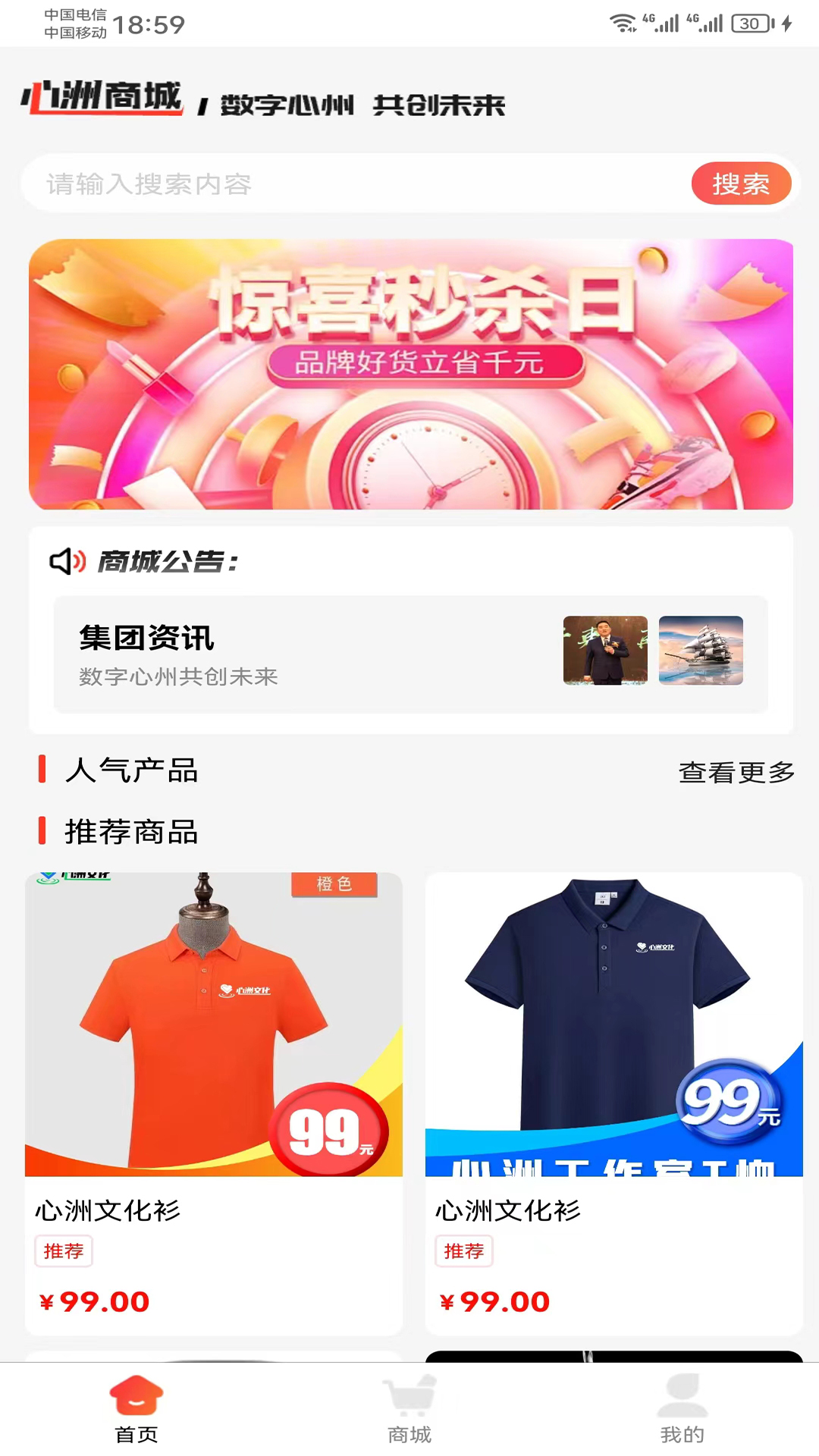Open the 集团资讯 announcement card
The image size is (819, 1456).
click(410, 654)
